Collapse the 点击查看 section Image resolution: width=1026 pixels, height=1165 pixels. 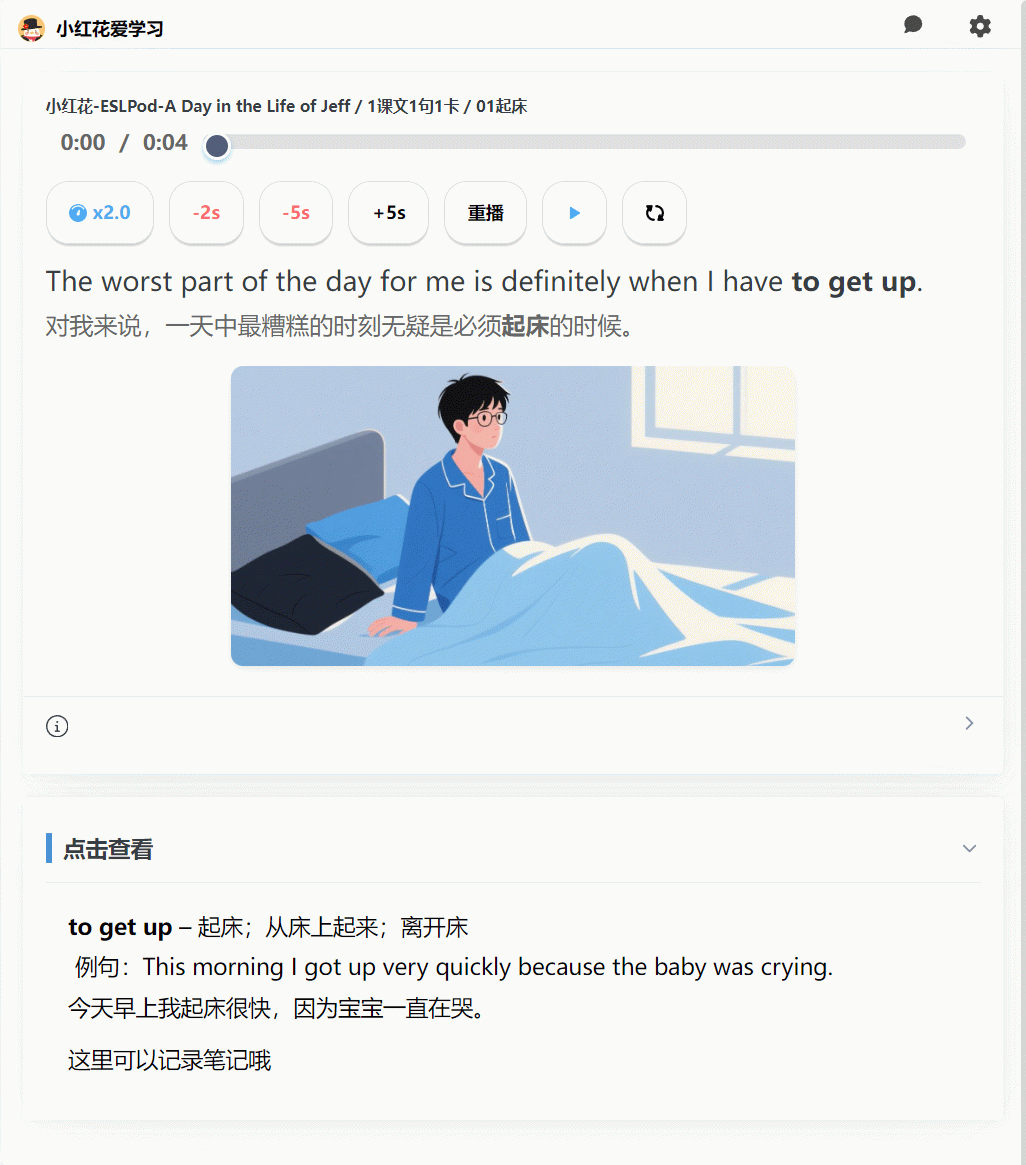(968, 848)
